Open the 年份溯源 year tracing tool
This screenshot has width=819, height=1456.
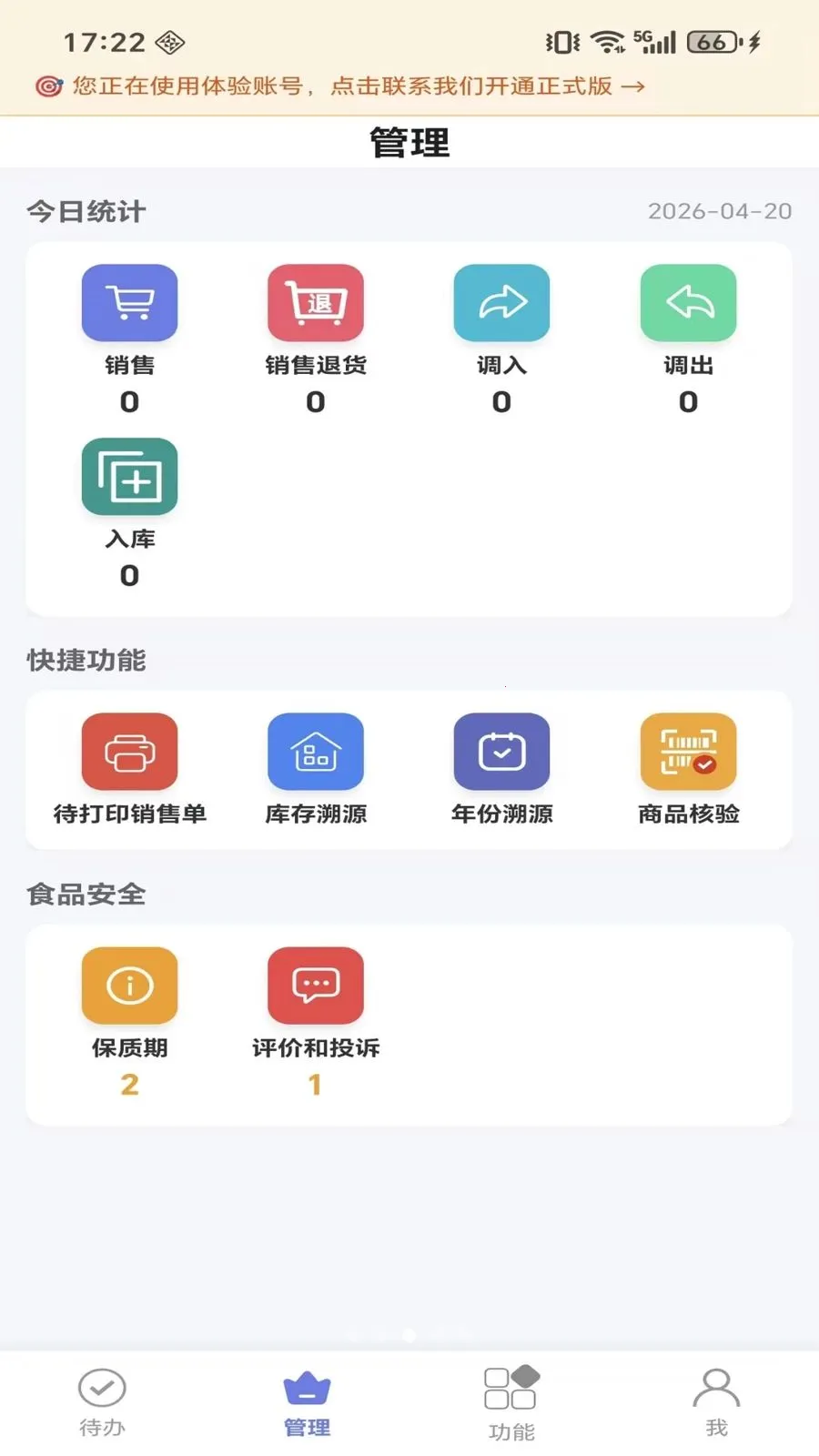coord(501,751)
